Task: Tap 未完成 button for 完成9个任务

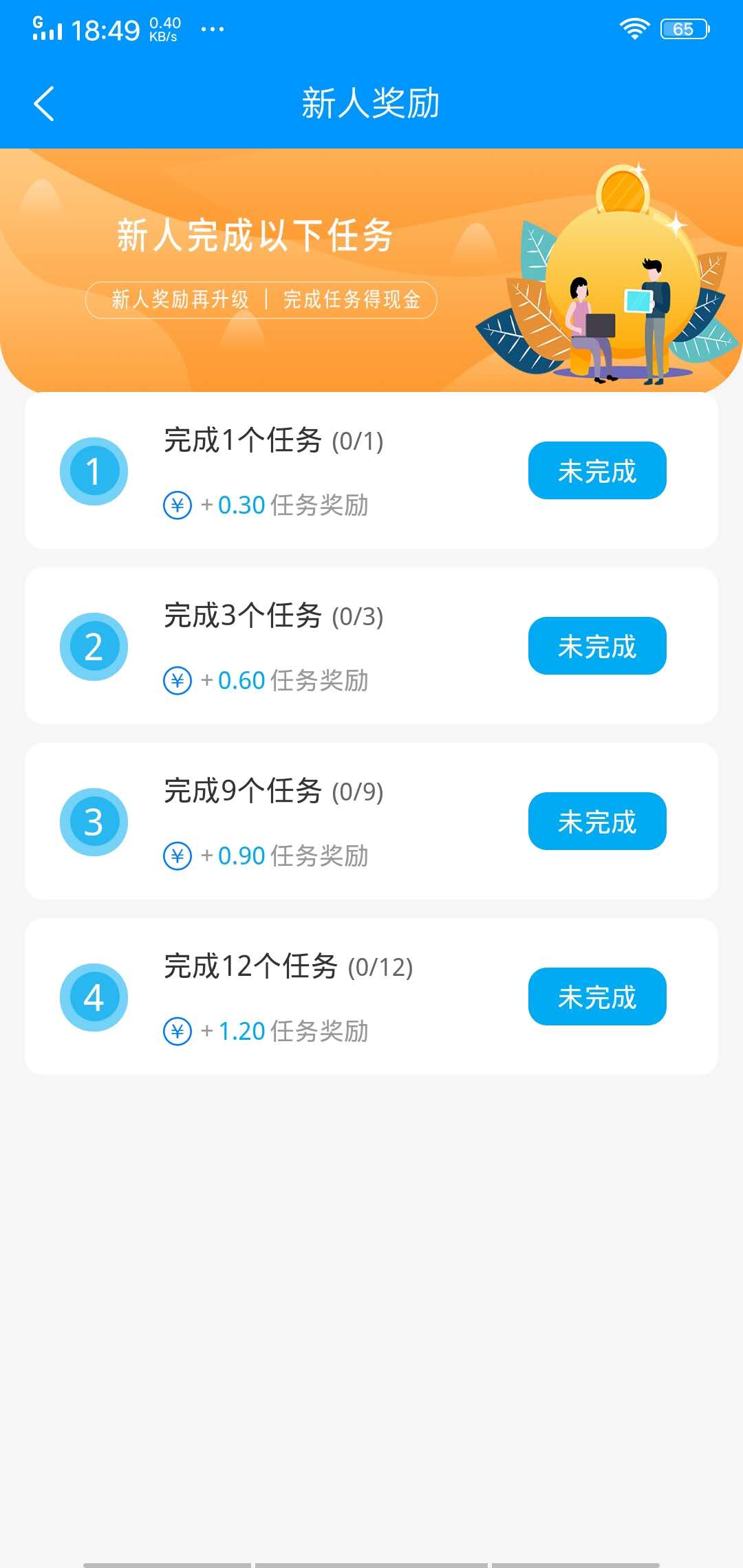Action: (x=597, y=822)
